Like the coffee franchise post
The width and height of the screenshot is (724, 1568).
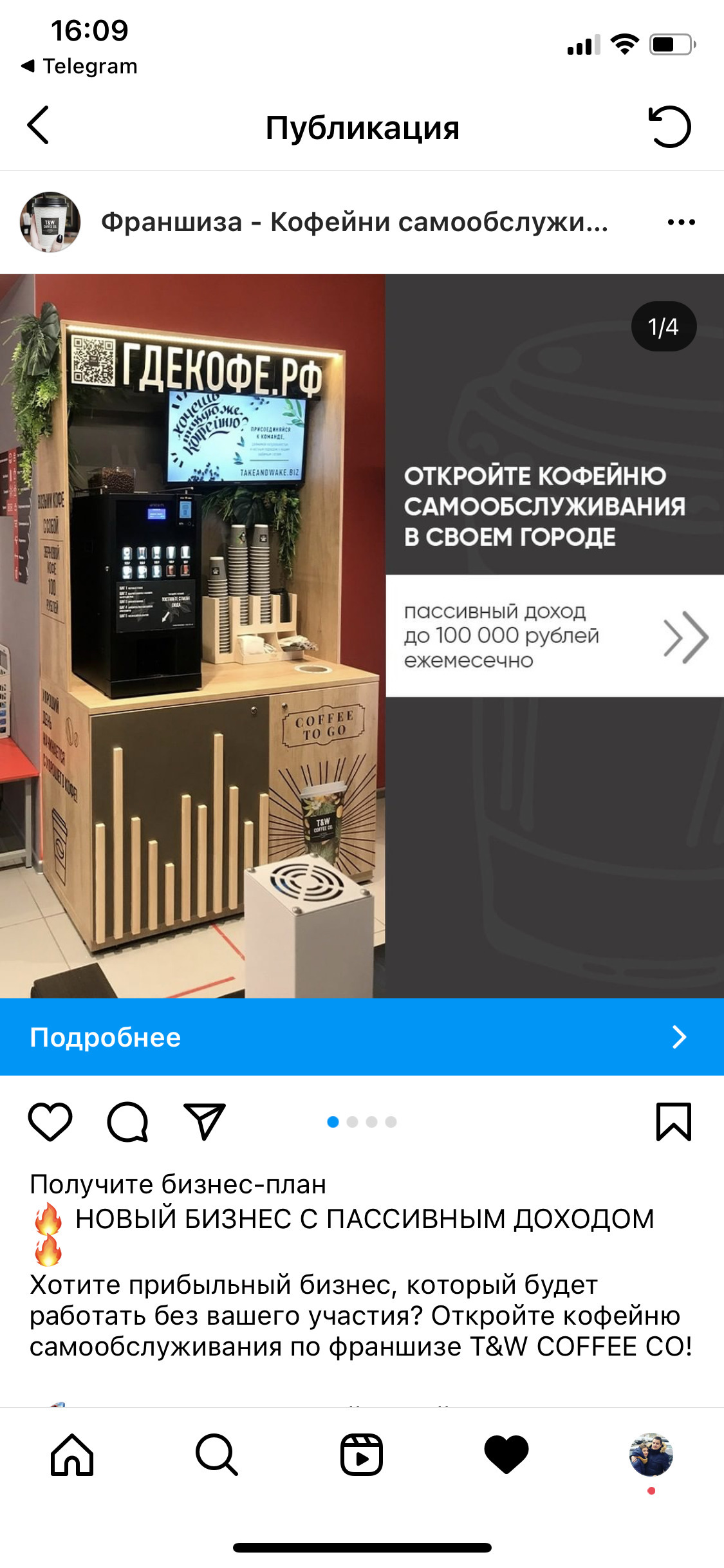pyautogui.click(x=50, y=1122)
